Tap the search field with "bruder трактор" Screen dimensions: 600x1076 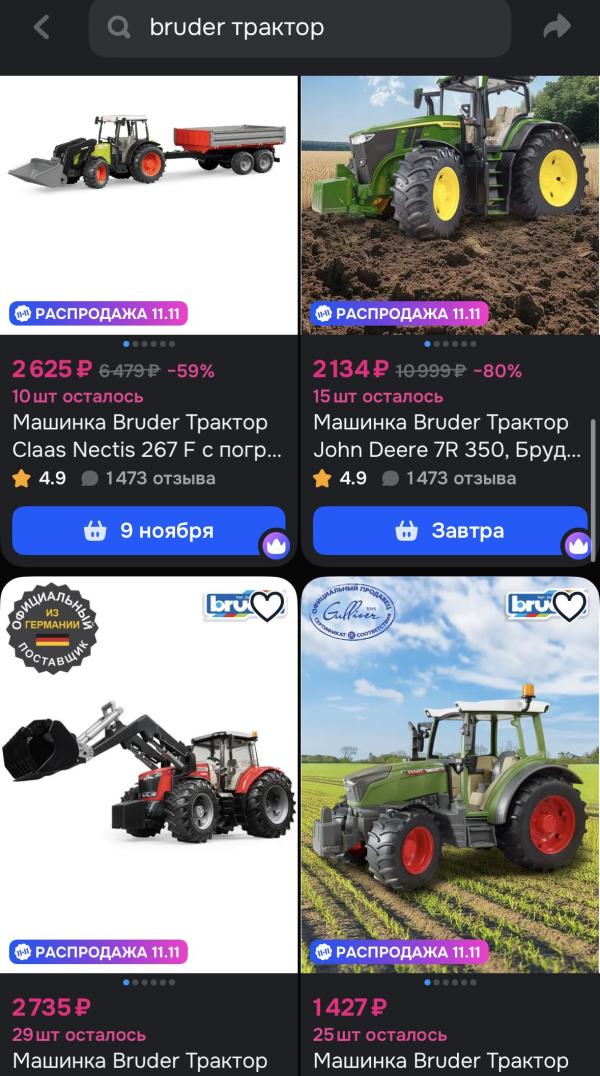(x=300, y=27)
